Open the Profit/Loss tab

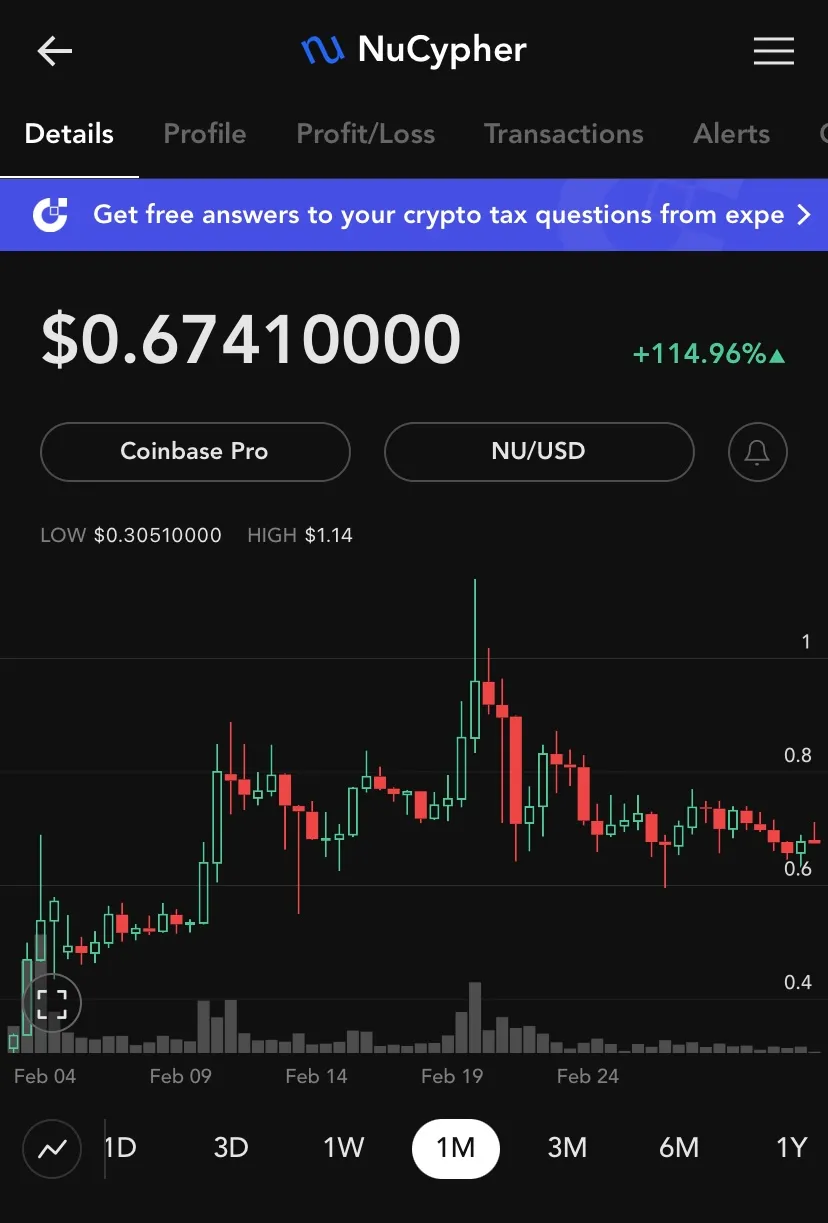pos(366,134)
